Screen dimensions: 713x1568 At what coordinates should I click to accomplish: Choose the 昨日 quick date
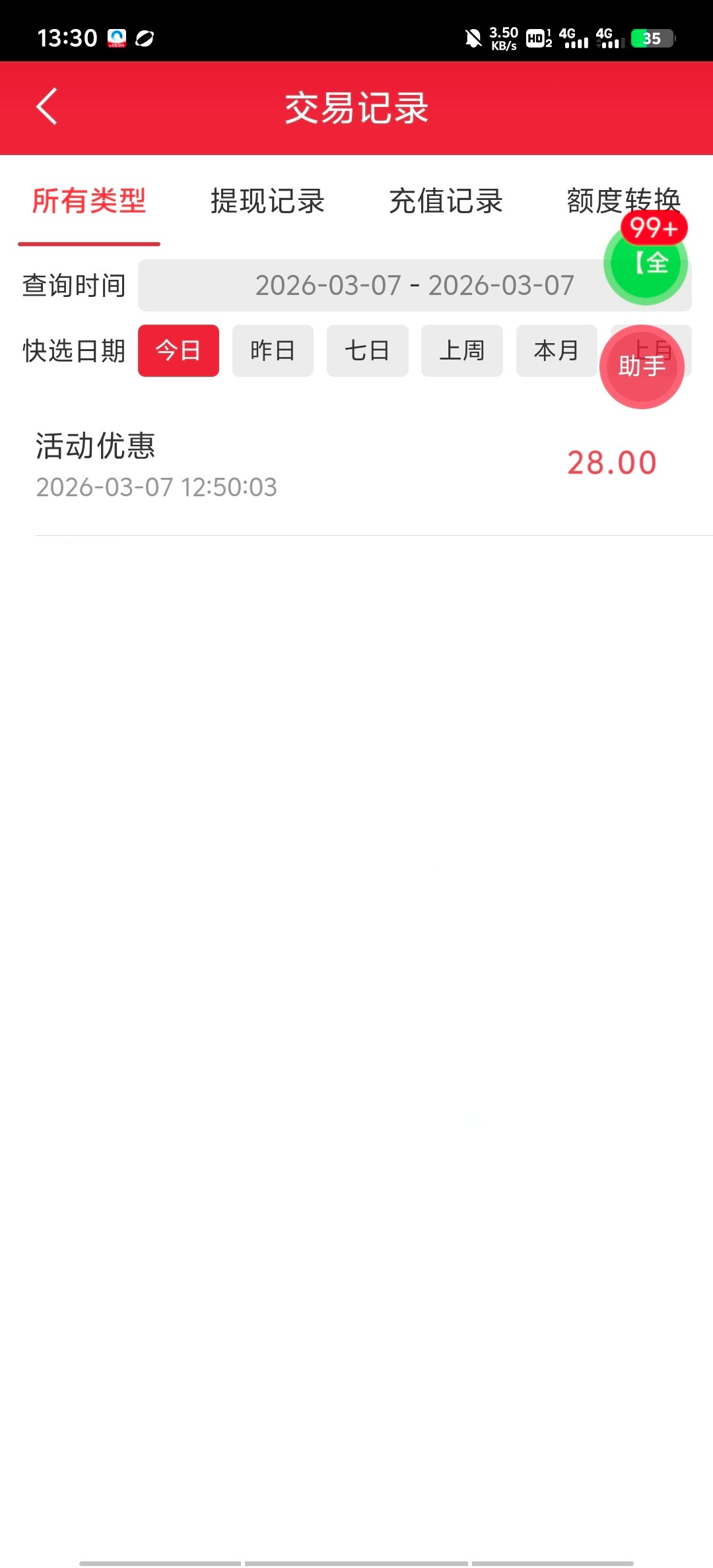(x=273, y=350)
